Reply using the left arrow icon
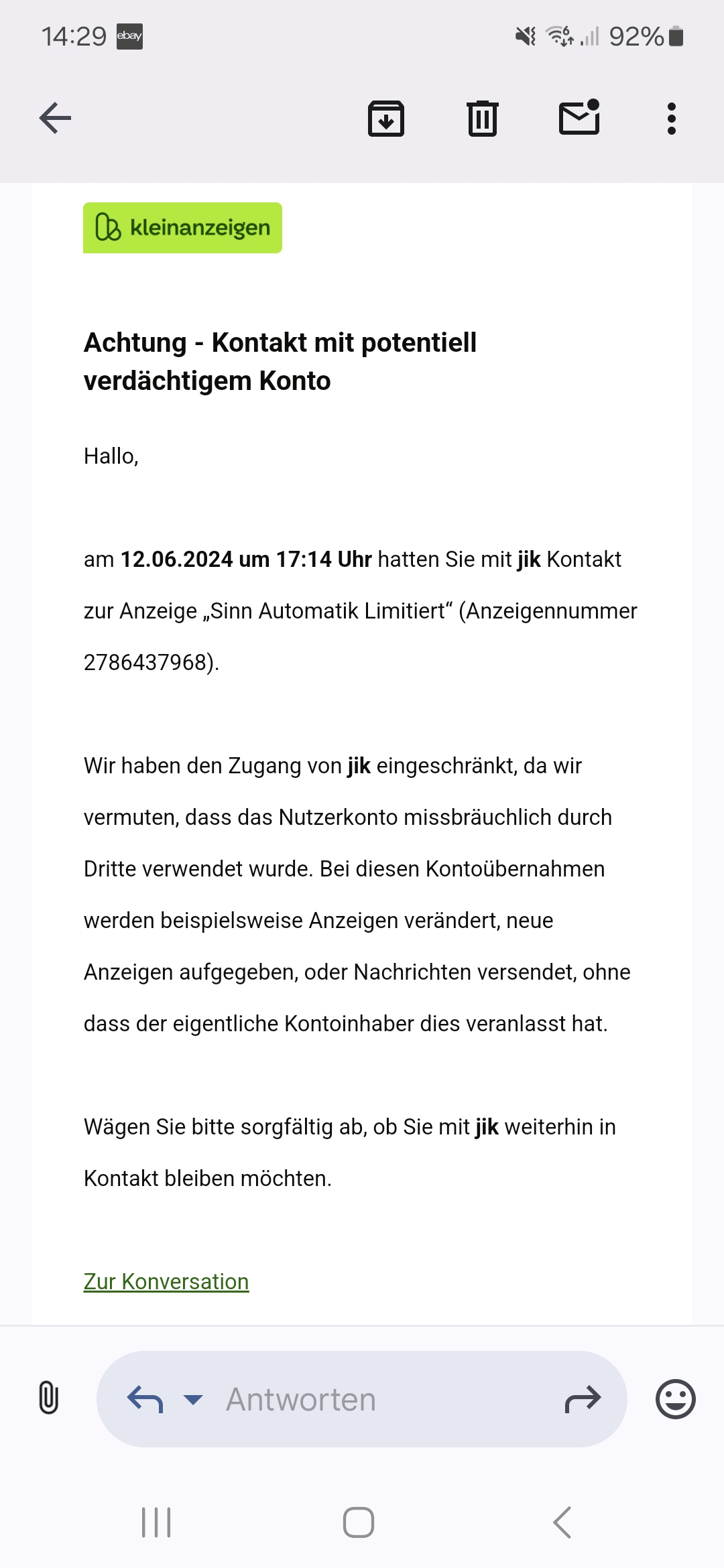This screenshot has width=724, height=1568. coord(145,1399)
